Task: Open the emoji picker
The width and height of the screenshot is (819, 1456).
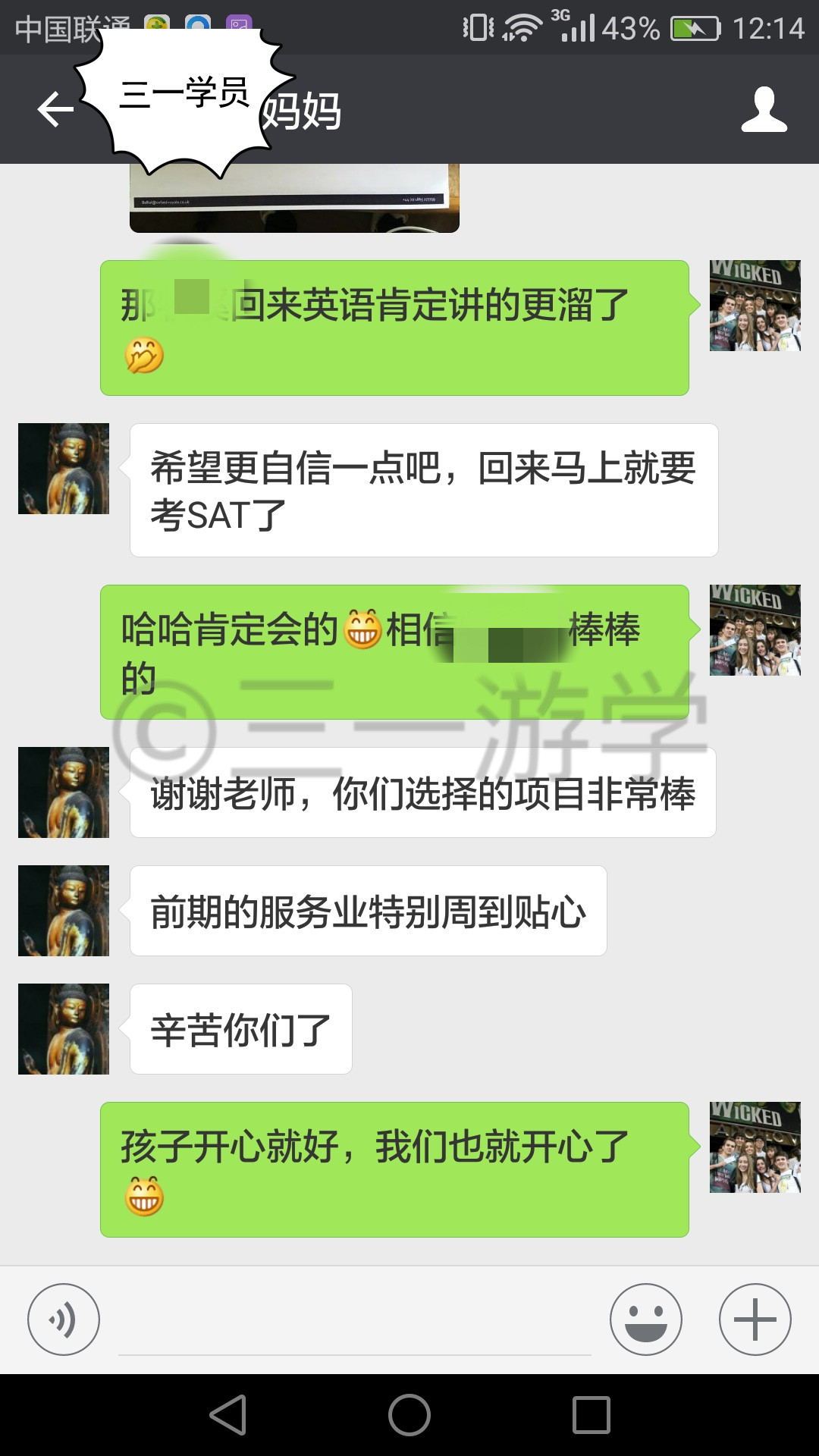Action: click(646, 1319)
